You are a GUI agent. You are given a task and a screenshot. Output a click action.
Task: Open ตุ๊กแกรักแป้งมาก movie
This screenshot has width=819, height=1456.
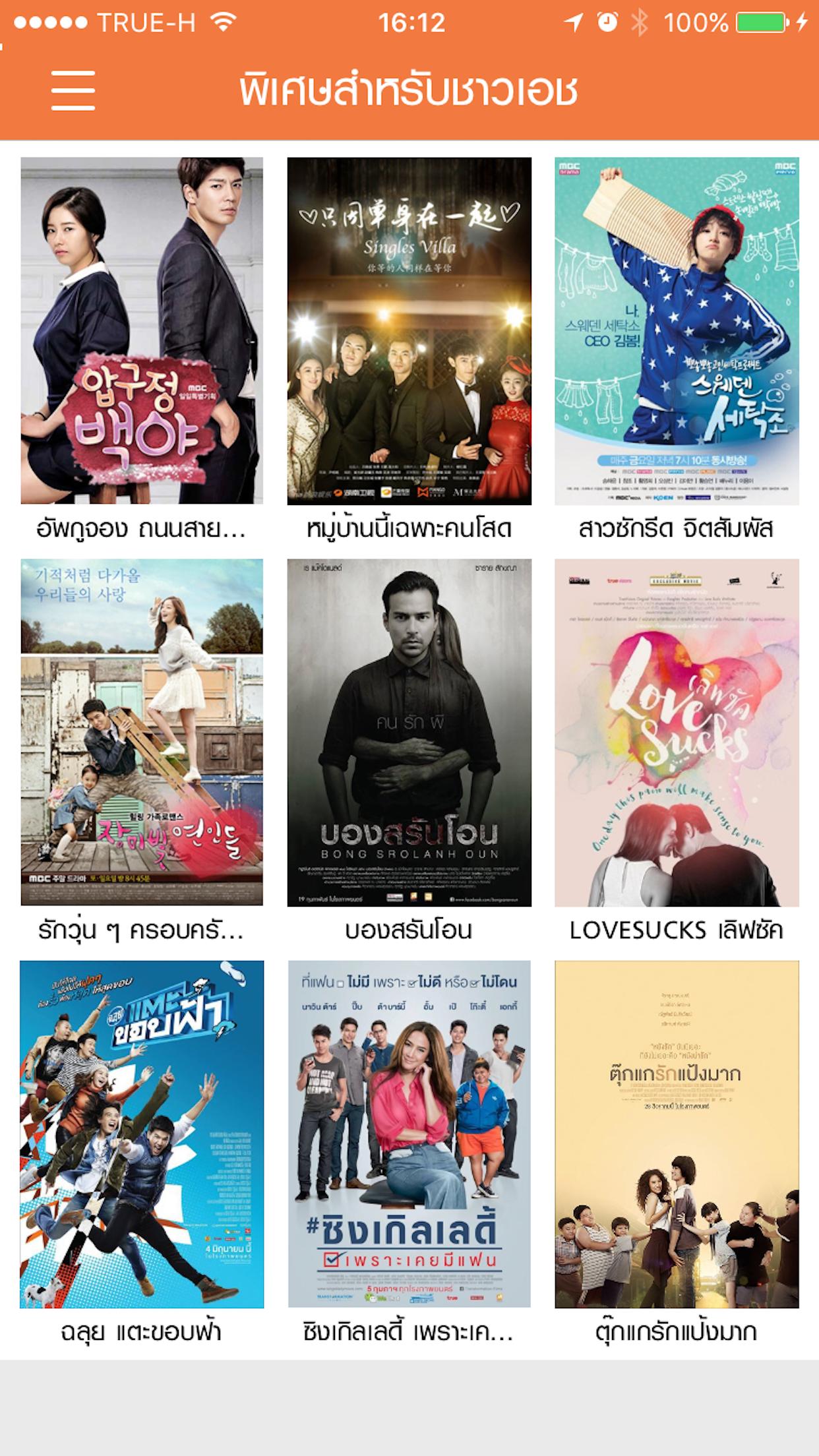click(x=677, y=1134)
